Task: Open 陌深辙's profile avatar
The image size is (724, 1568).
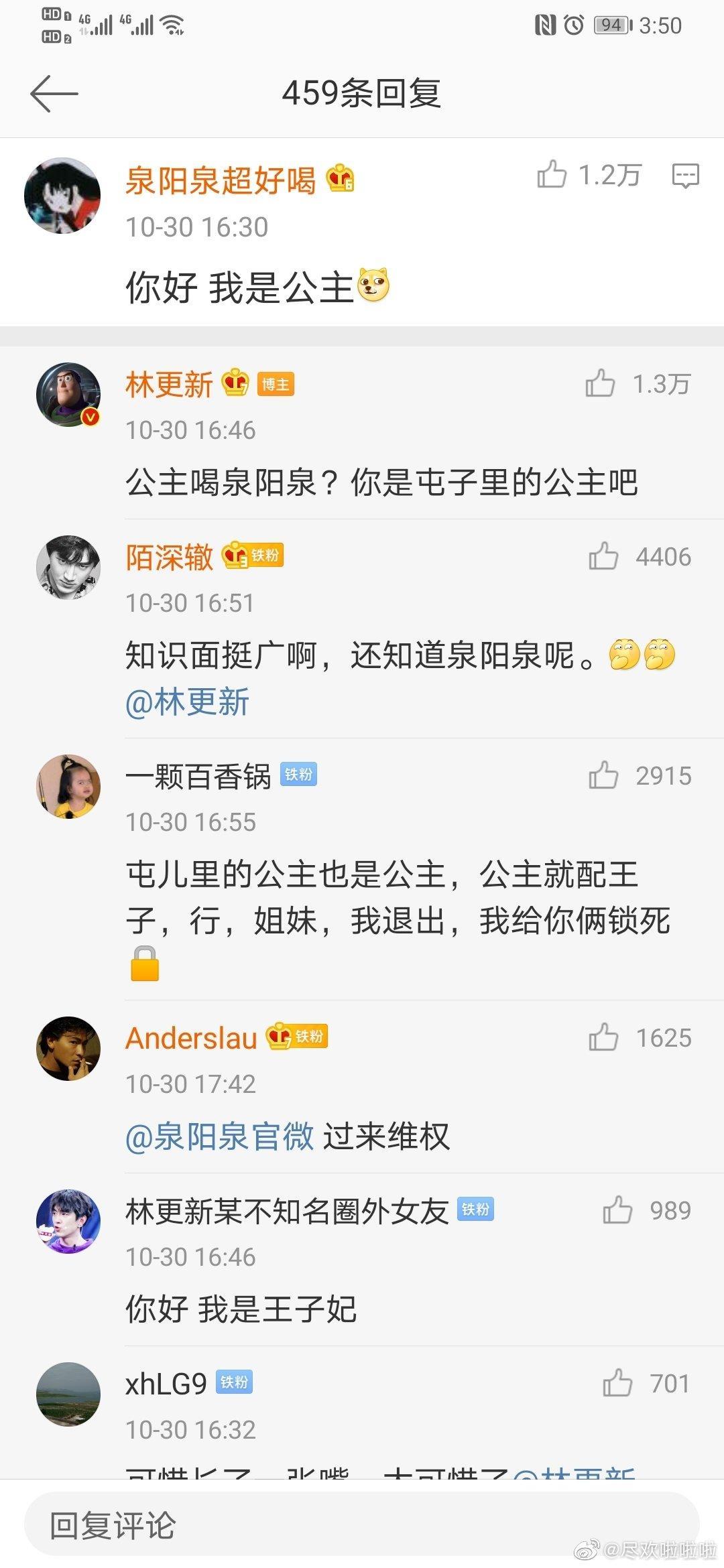Action: click(x=68, y=567)
